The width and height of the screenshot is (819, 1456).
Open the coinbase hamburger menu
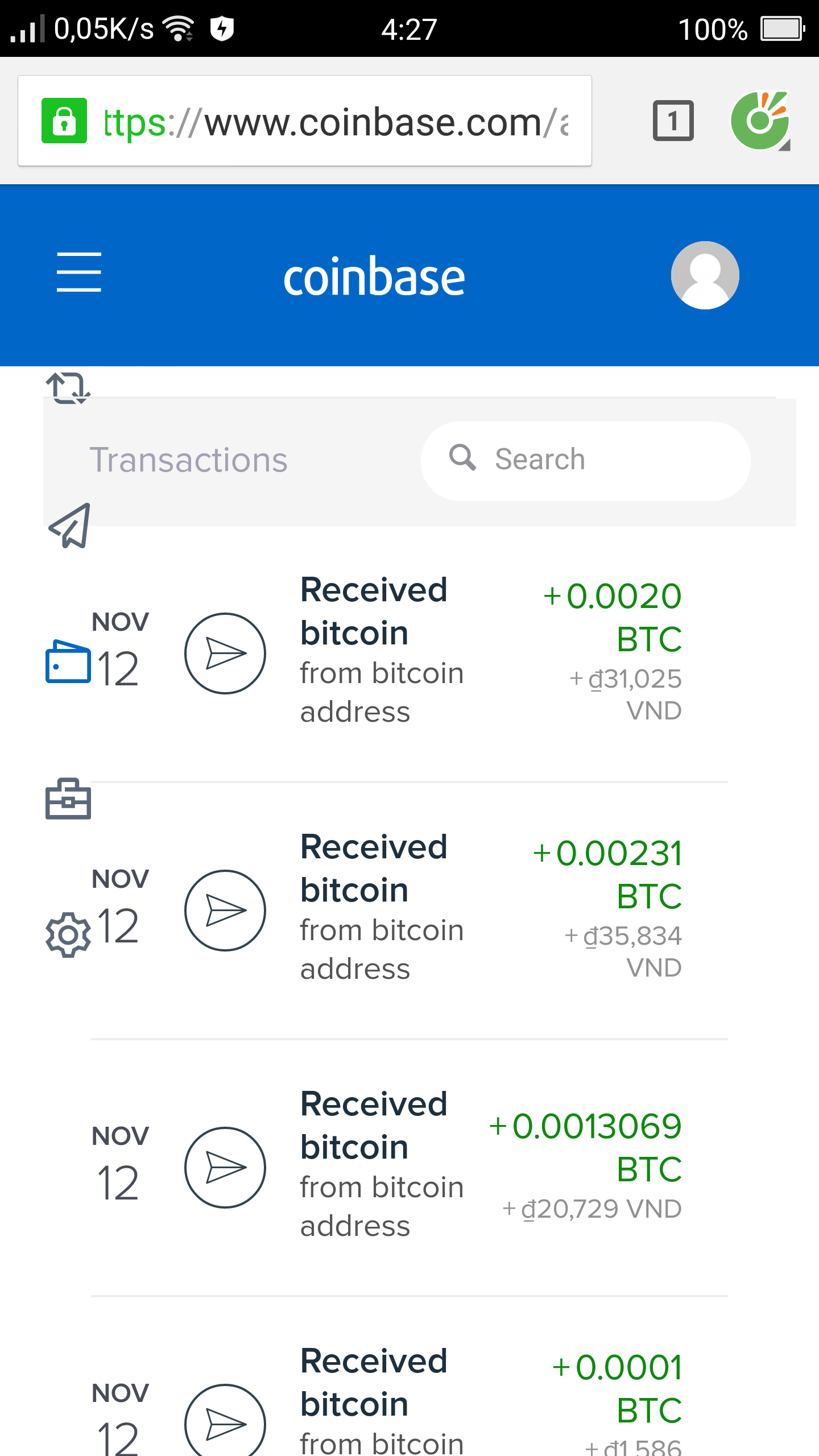click(x=79, y=272)
